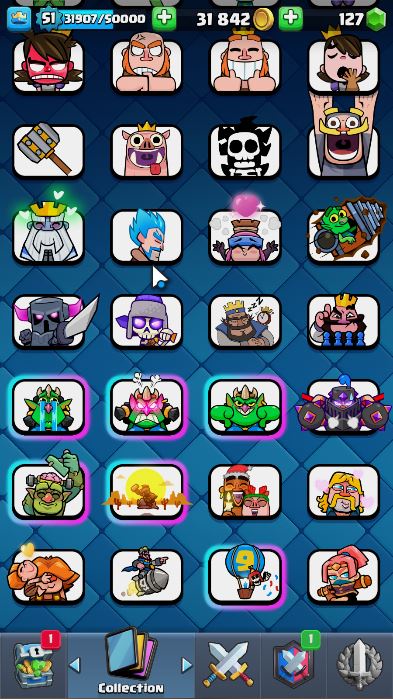The width and height of the screenshot is (393, 699).
Task: Choose the blue flame-haired wizard emote
Action: pos(147,236)
